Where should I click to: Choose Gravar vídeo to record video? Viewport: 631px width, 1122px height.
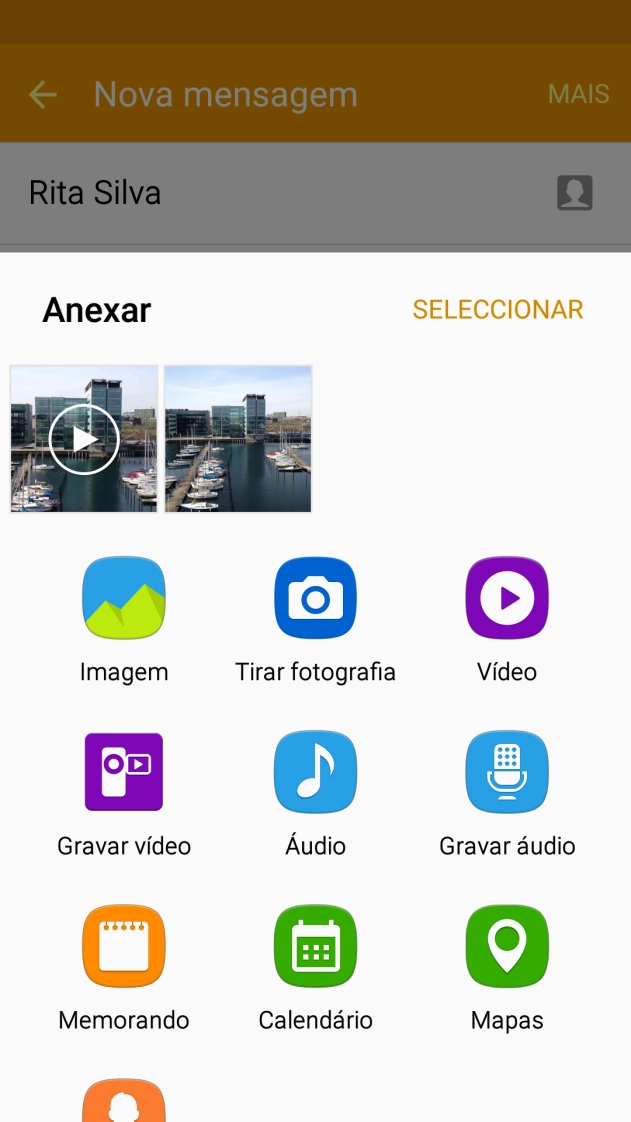[x=124, y=772]
